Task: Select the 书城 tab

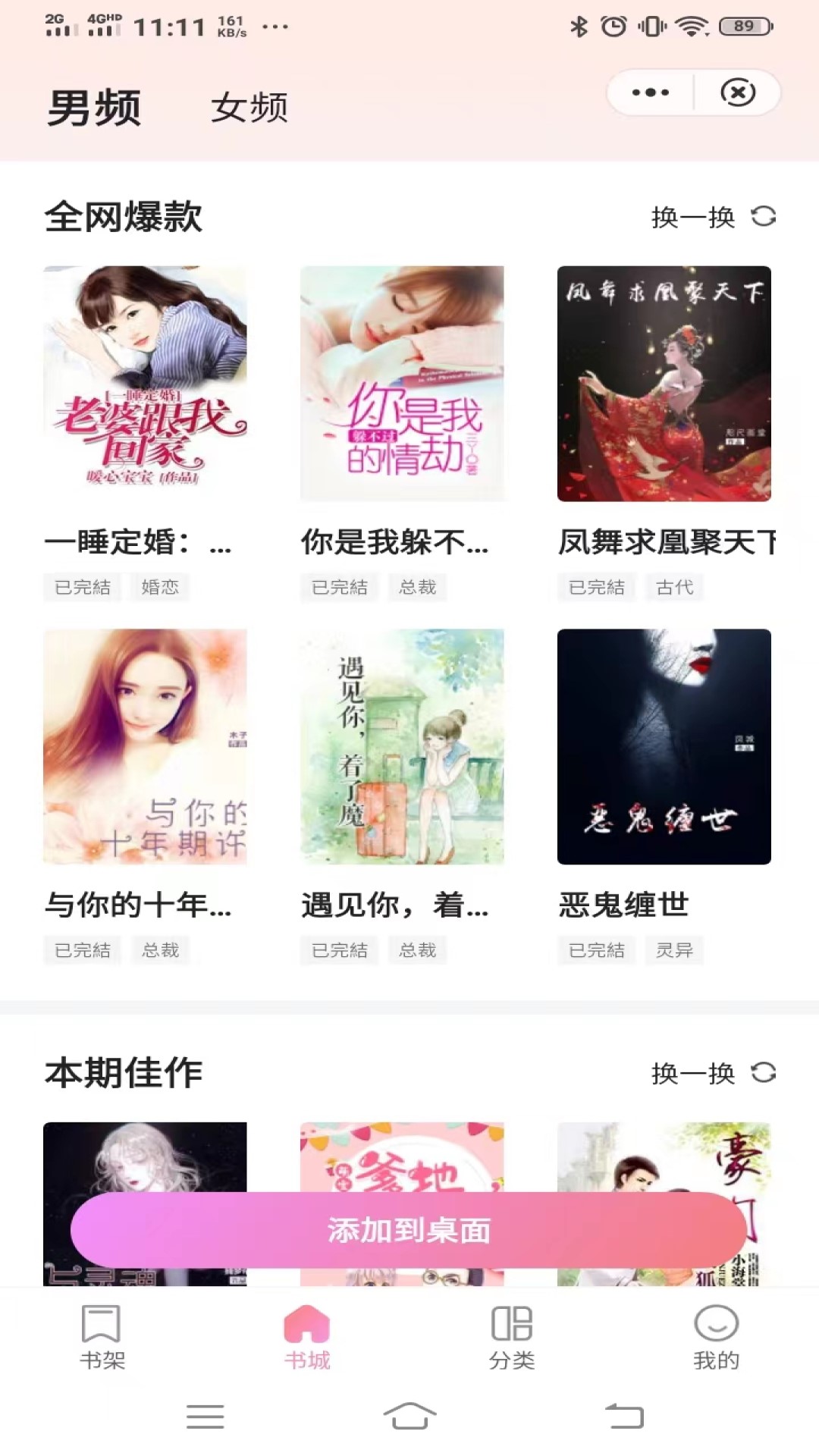Action: click(x=307, y=1338)
